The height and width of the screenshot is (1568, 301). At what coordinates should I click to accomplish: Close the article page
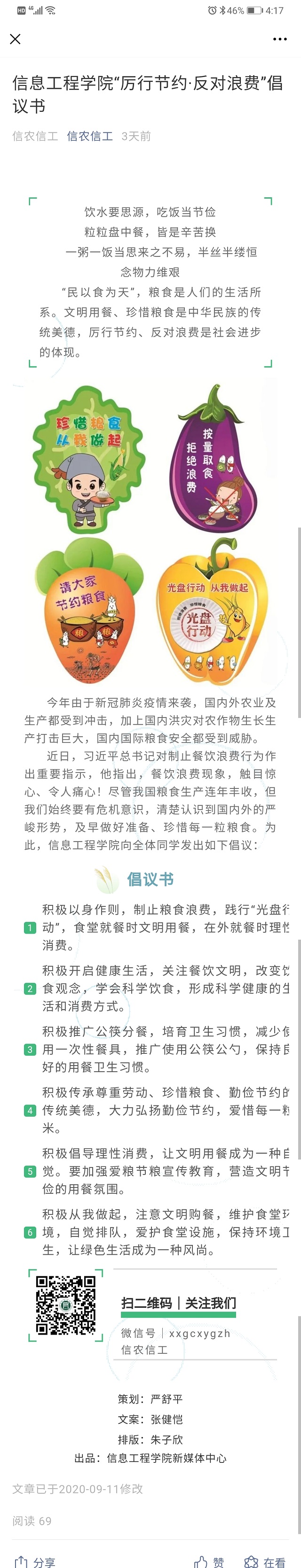[15, 39]
